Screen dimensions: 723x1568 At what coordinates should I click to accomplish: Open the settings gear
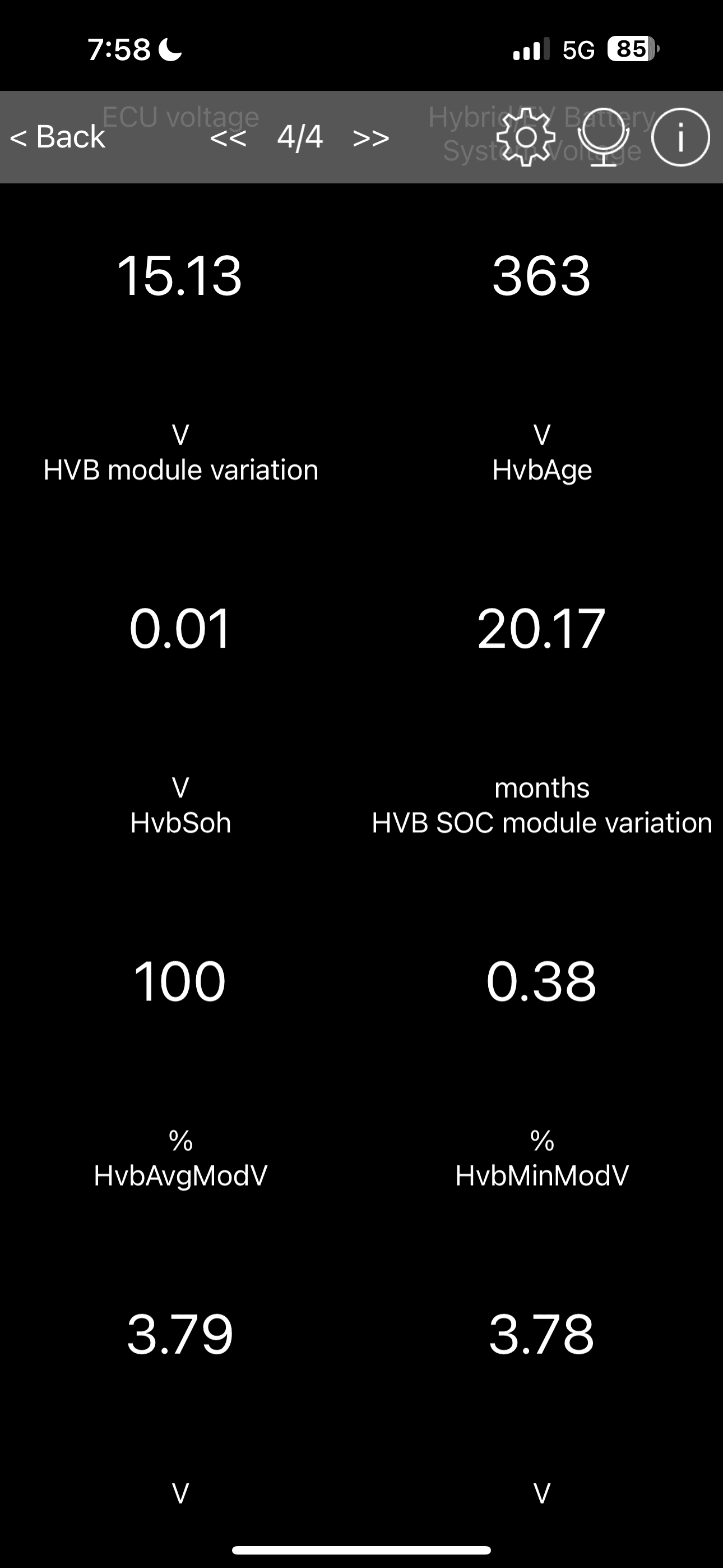526,137
